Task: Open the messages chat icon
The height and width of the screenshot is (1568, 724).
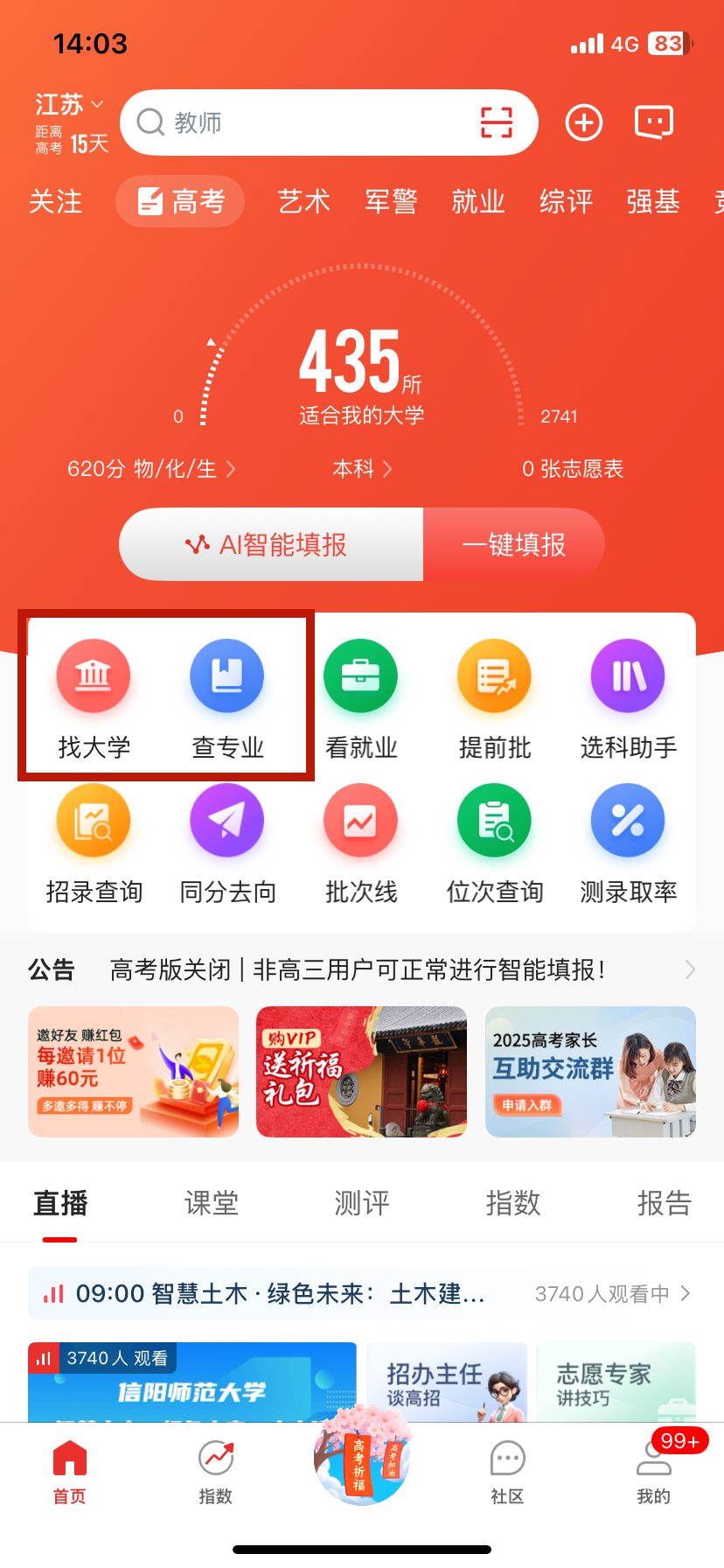Action: tap(653, 122)
